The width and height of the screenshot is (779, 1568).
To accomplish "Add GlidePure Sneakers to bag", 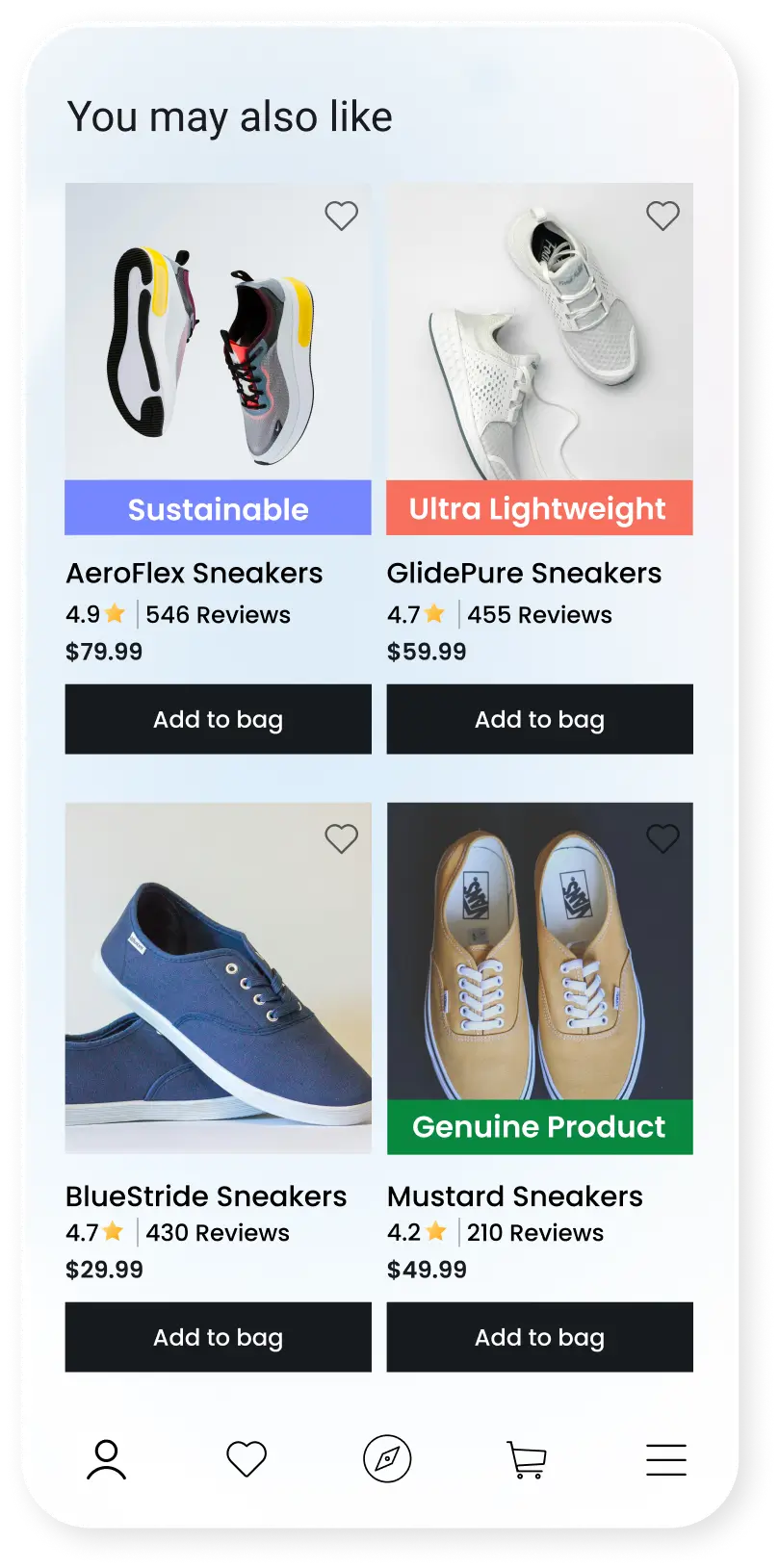I will coord(539,719).
